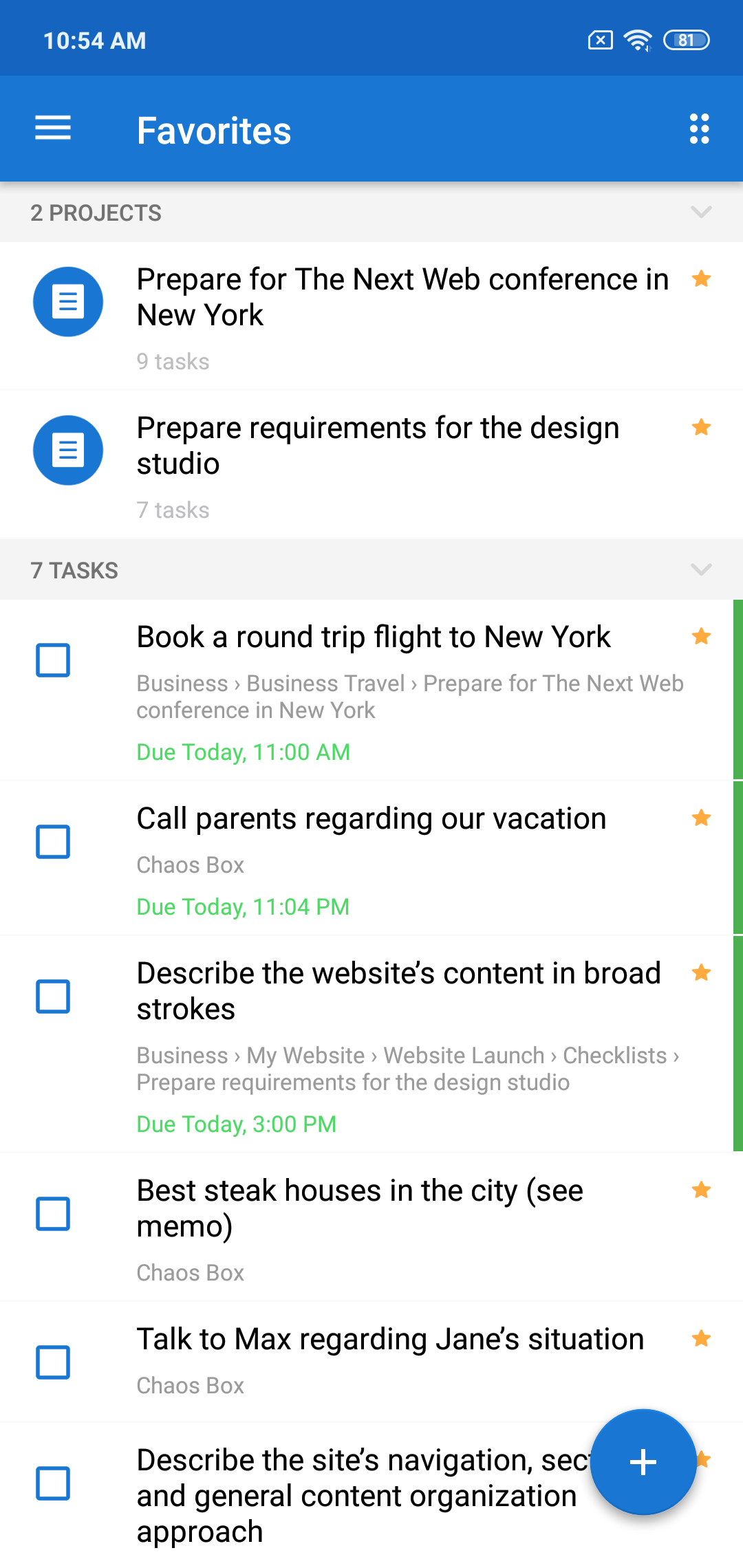
Task: Open task Book a round trip flight to New York
Action: point(374,638)
